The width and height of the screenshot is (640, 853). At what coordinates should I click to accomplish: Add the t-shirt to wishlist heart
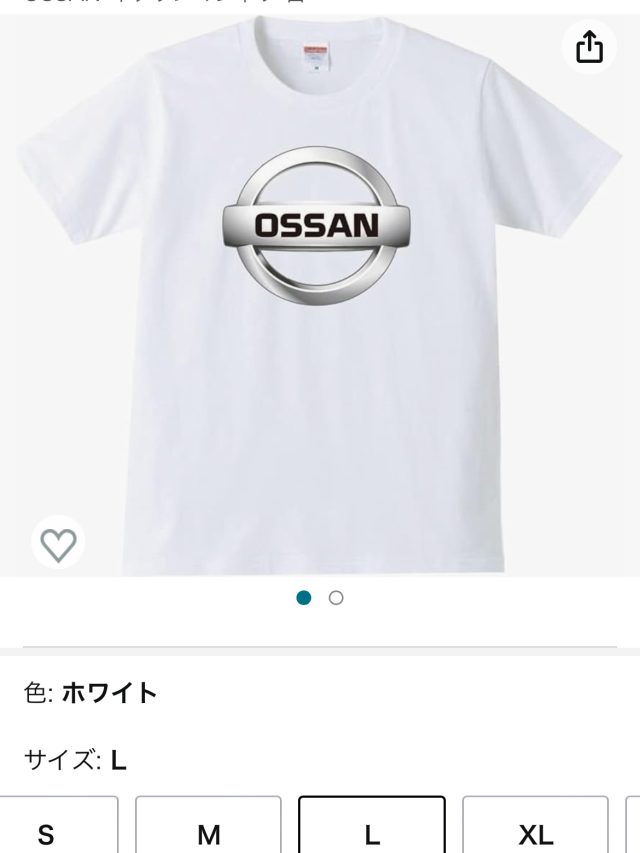[x=58, y=545]
